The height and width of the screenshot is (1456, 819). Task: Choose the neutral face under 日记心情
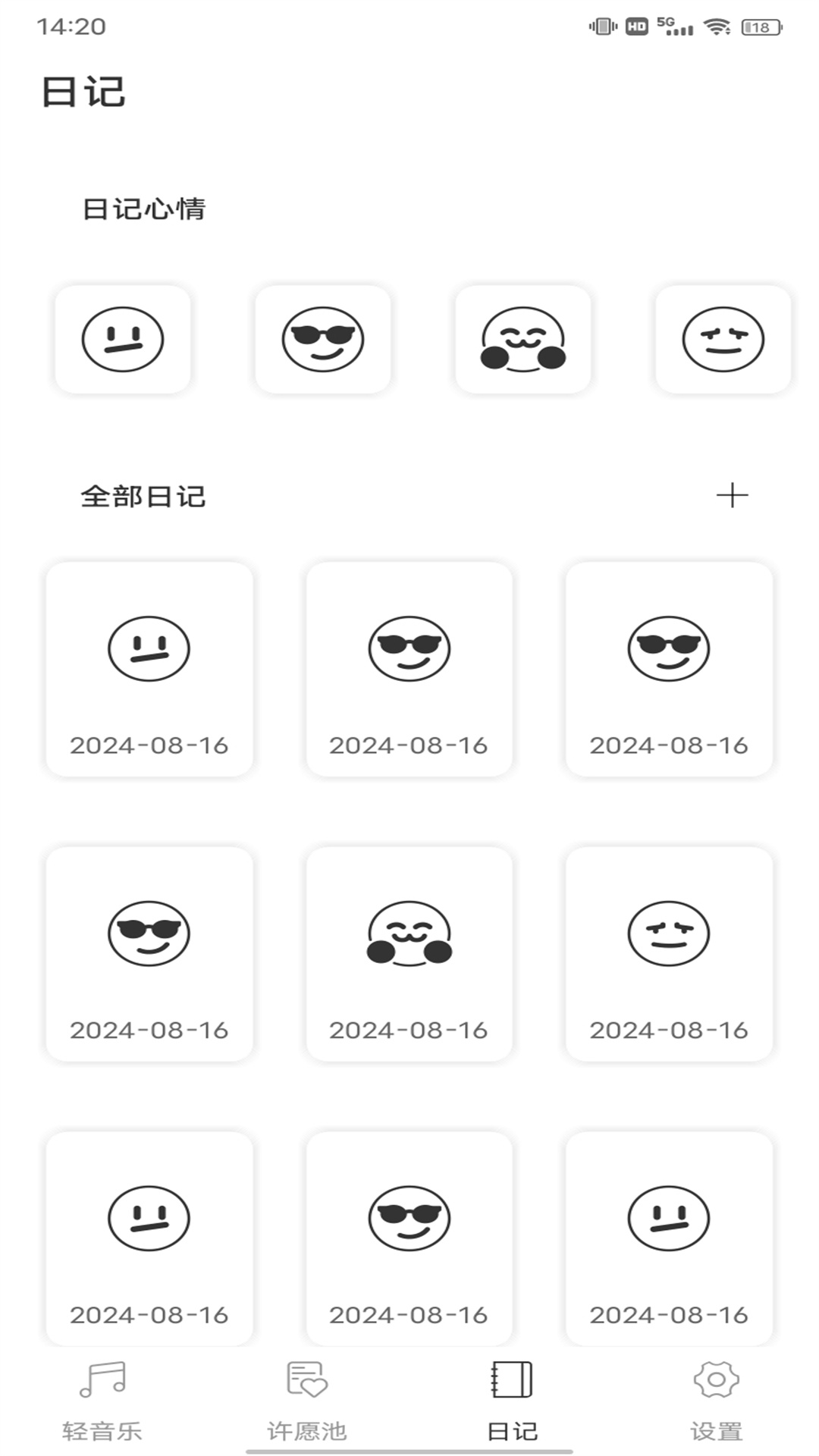coord(123,339)
